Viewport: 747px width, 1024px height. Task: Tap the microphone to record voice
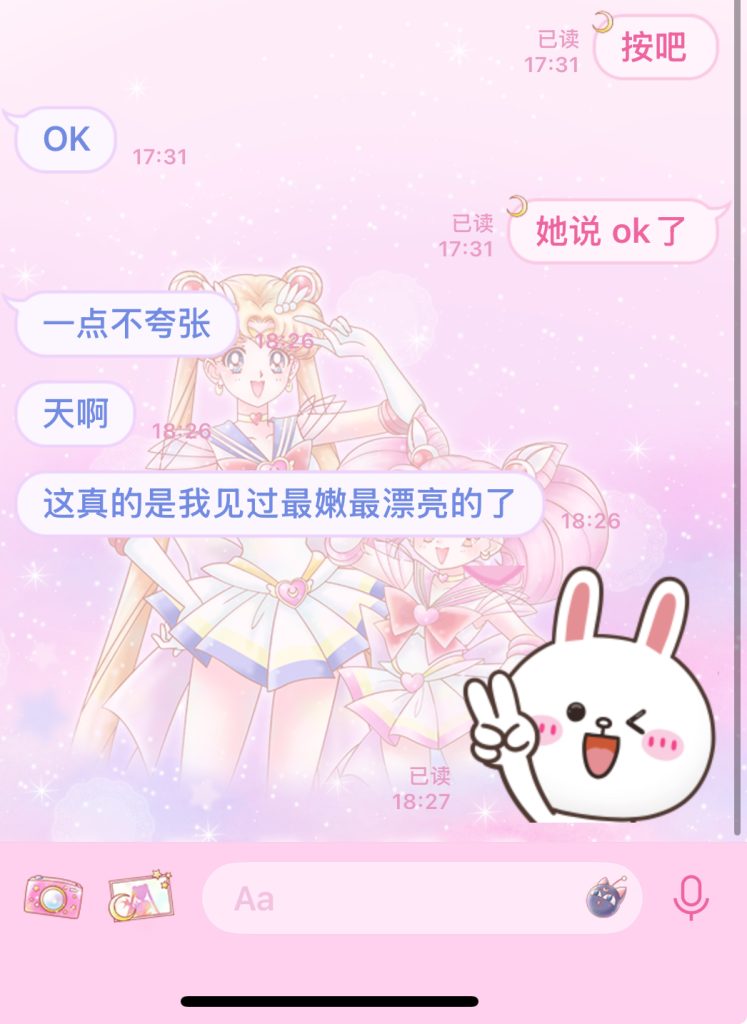click(x=690, y=897)
